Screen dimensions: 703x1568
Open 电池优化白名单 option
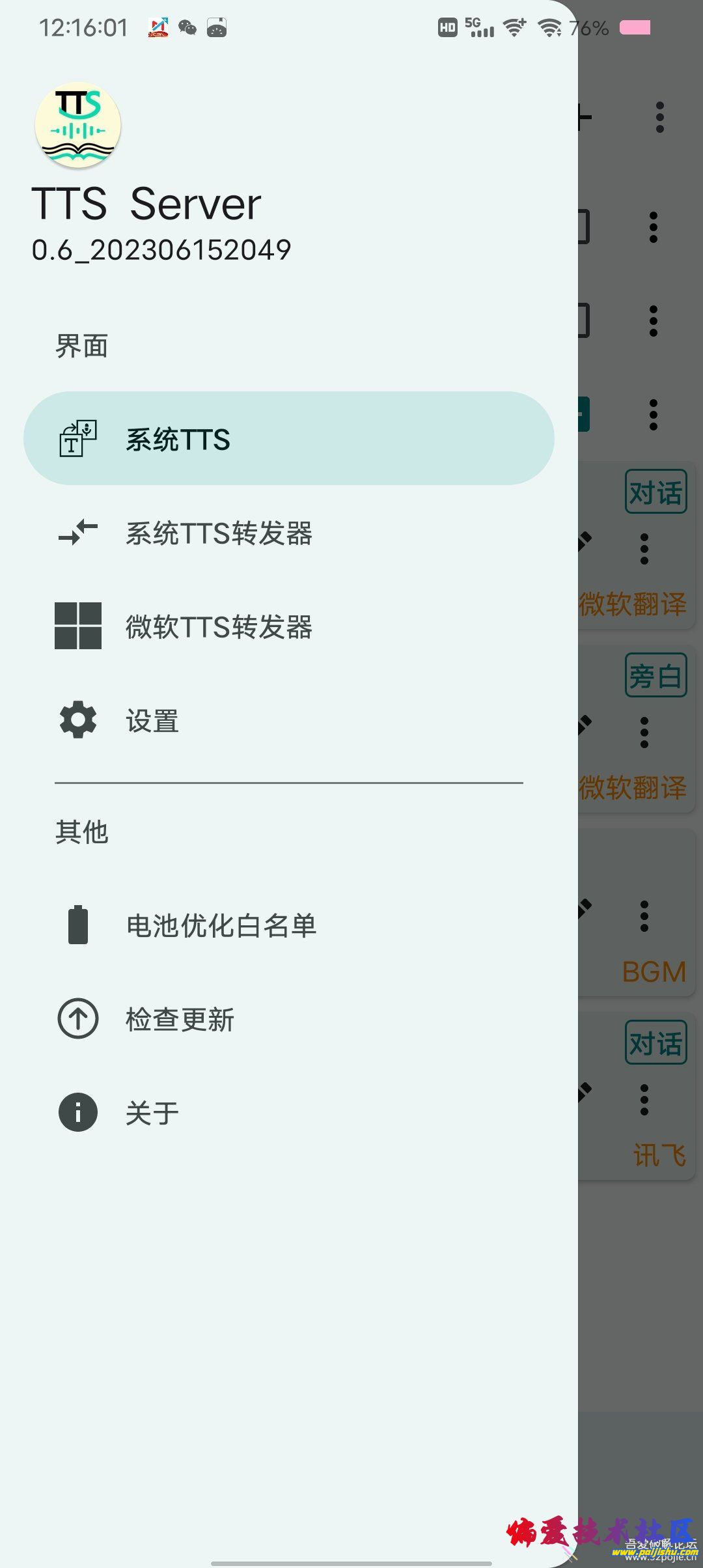(288, 925)
